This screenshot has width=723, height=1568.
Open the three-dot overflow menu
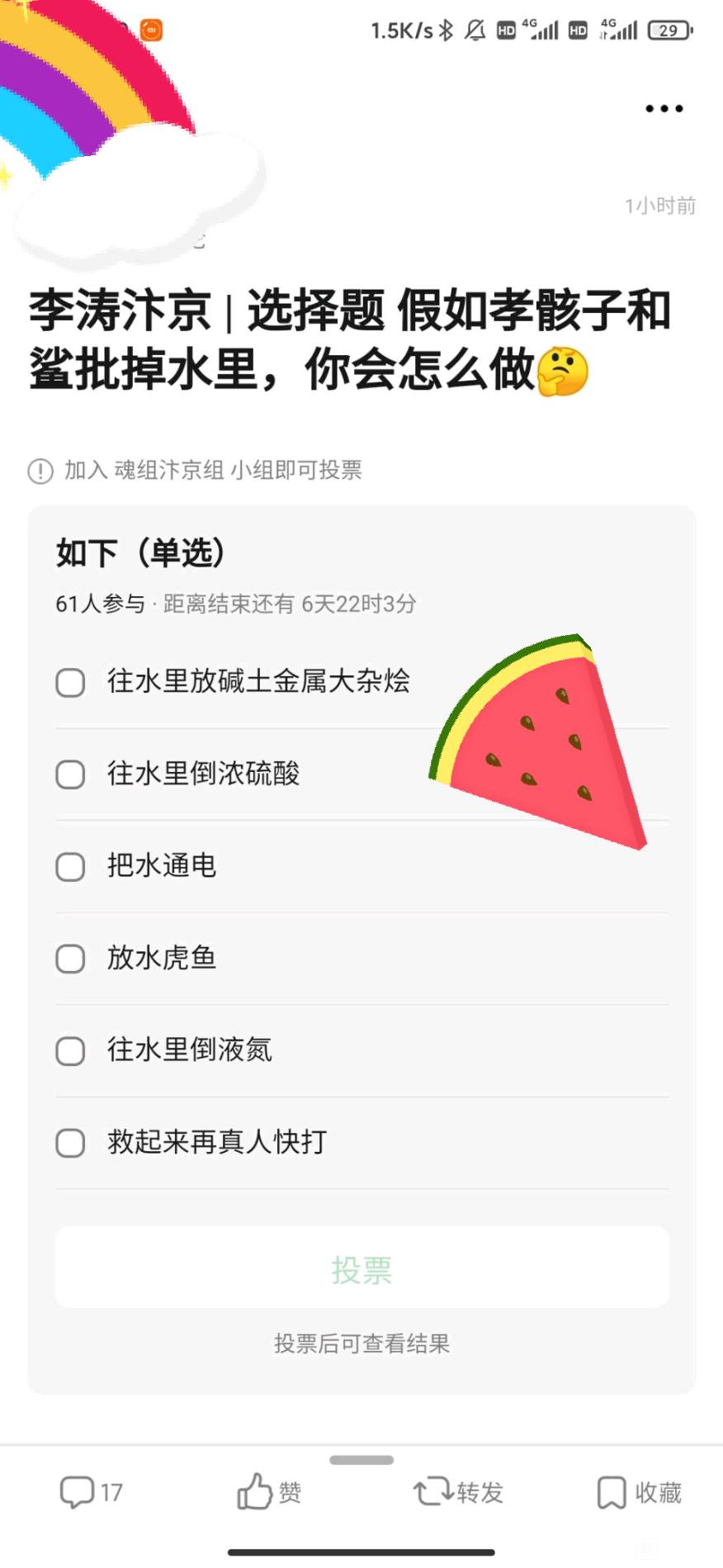[664, 108]
